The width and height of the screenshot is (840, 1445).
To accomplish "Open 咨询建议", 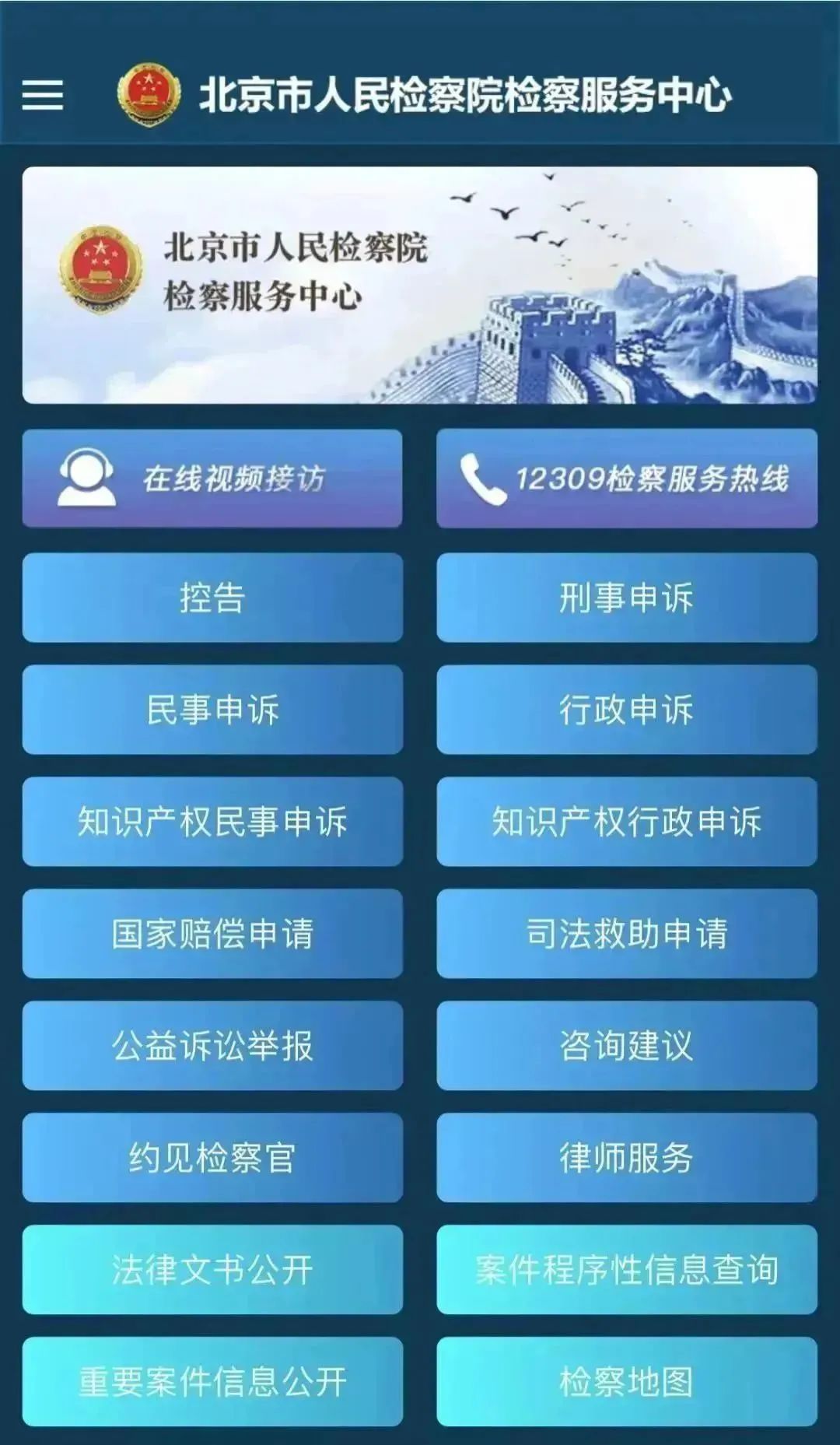I will click(627, 1046).
